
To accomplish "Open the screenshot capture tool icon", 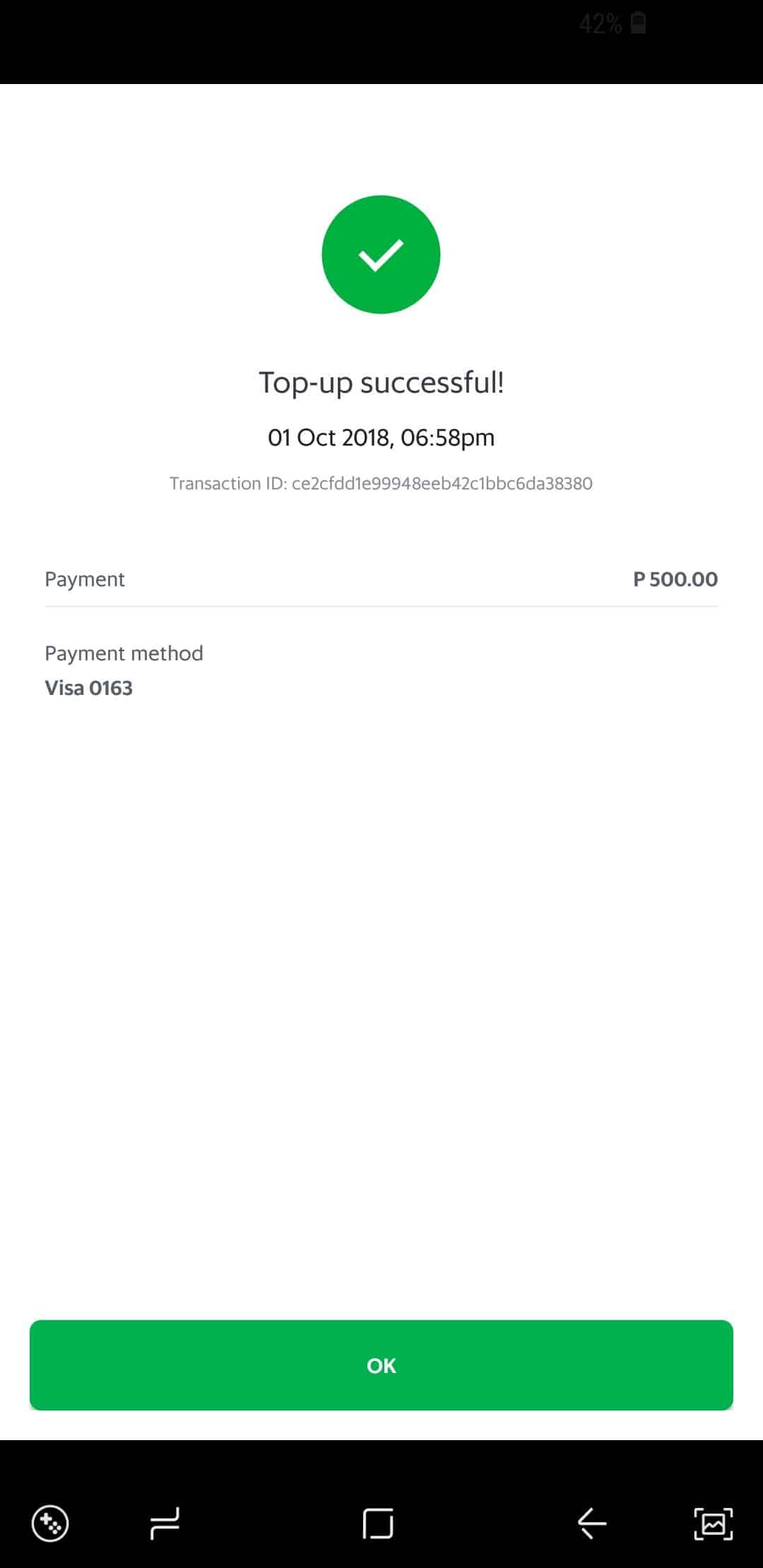I will [x=713, y=1523].
